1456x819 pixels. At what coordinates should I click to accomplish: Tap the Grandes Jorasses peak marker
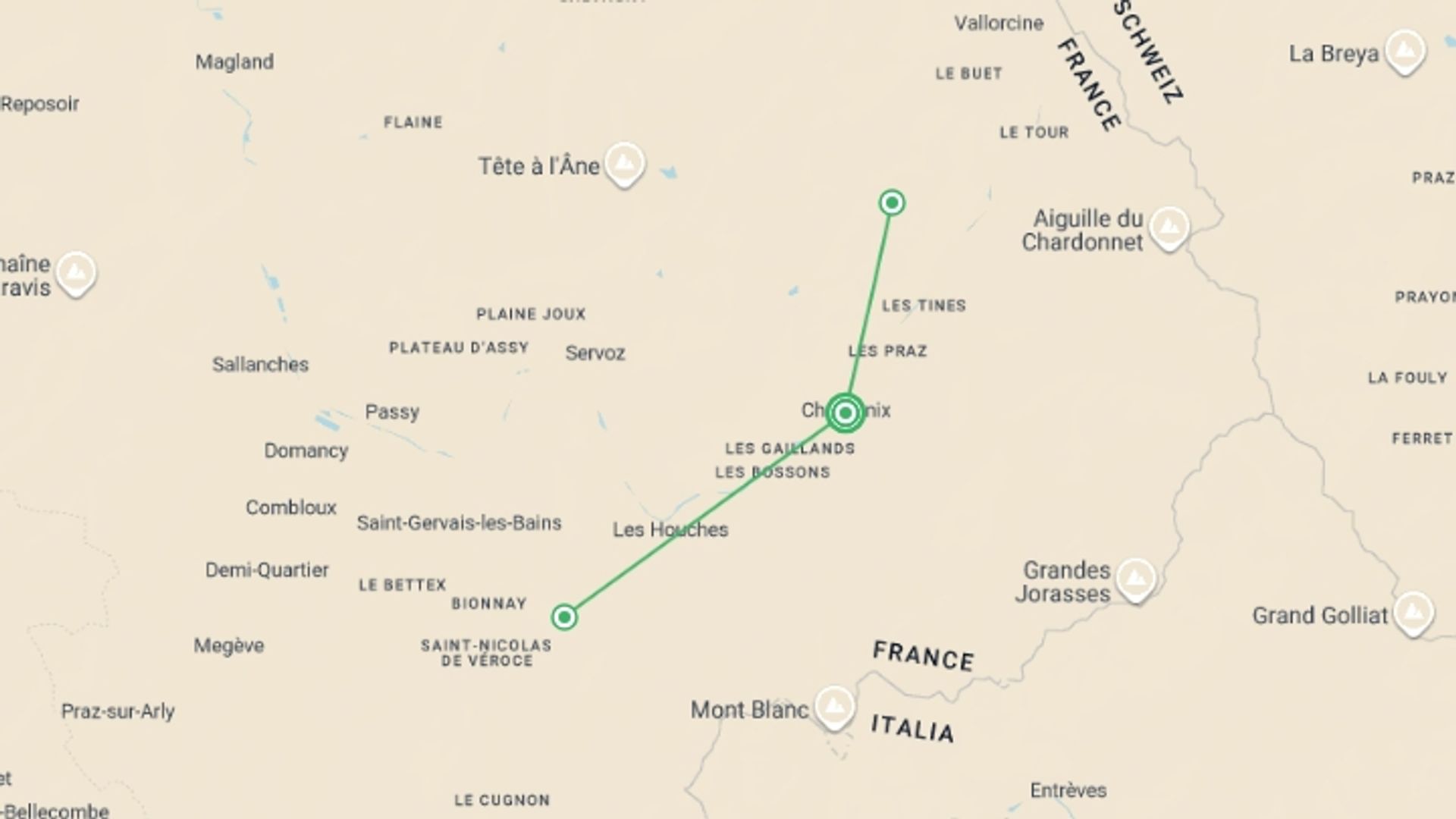pos(1135,579)
